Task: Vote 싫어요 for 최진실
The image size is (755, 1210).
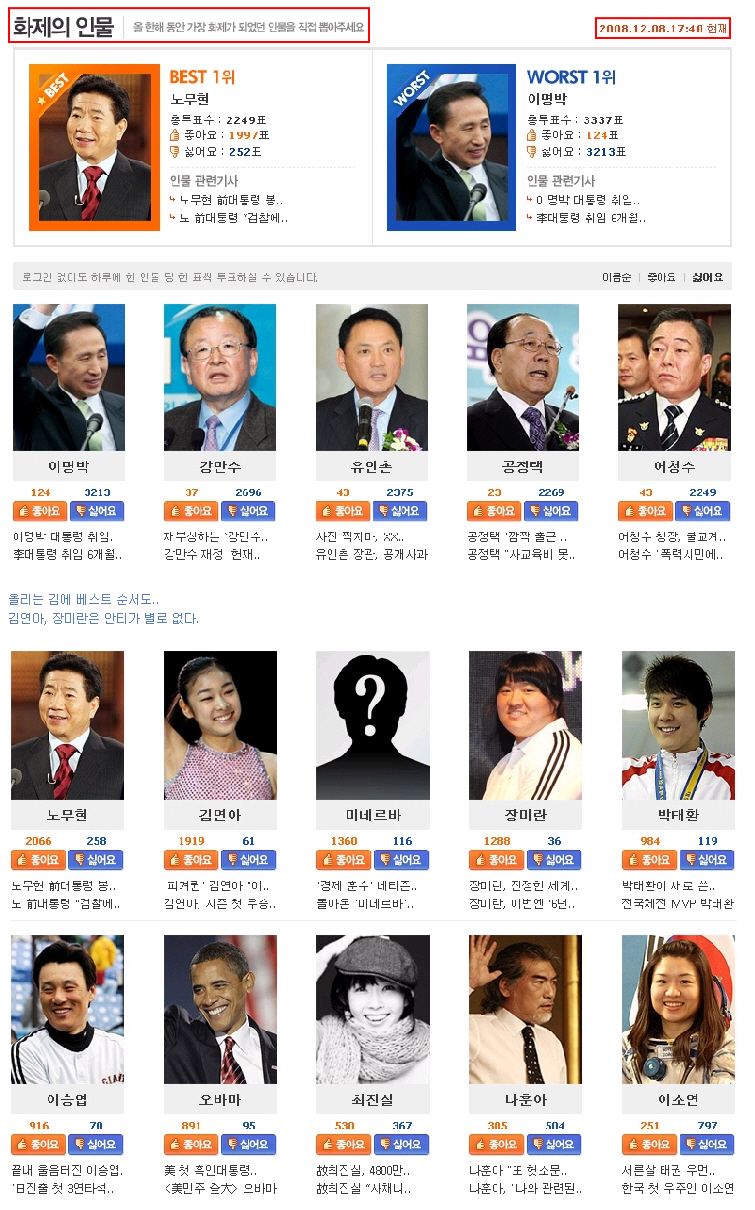Action: 401,1144
